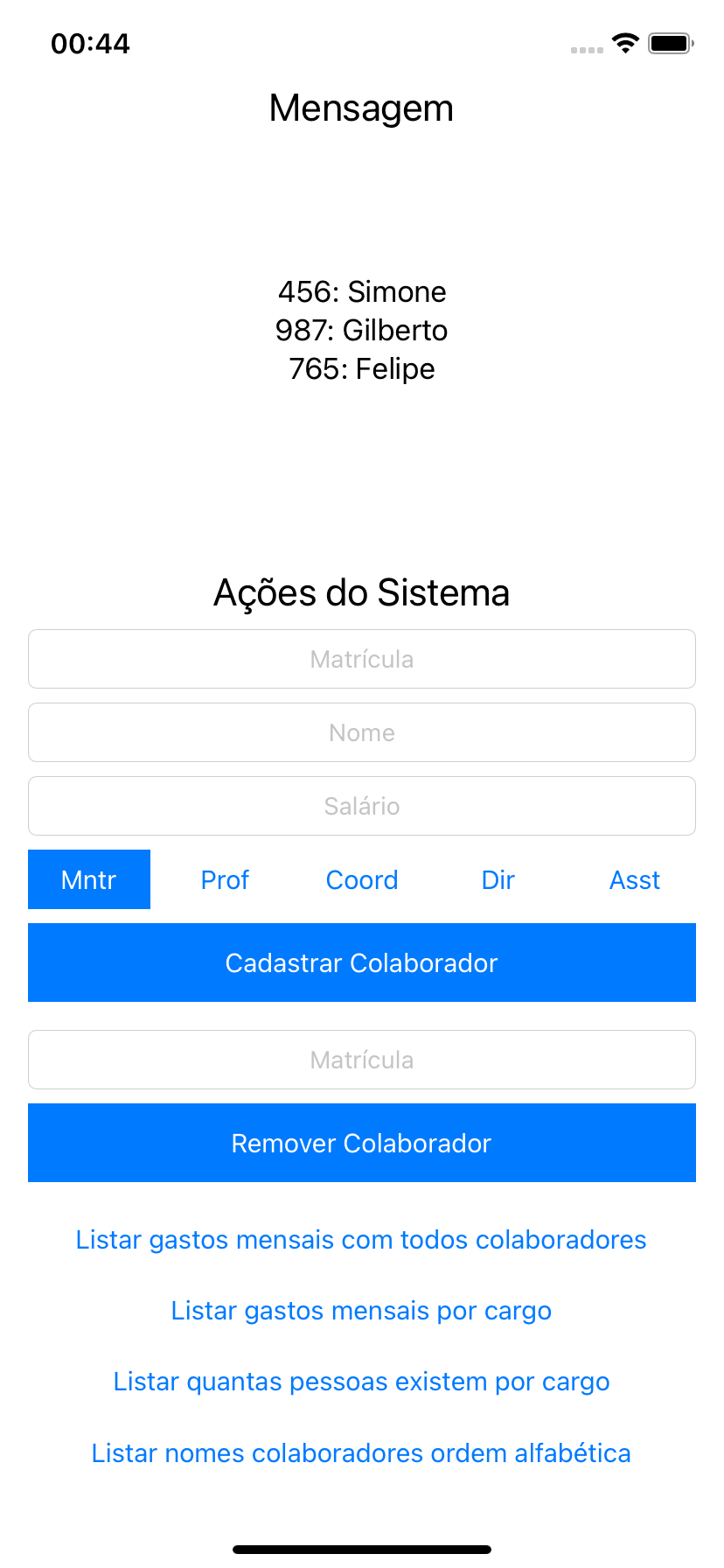Screen dimensions: 724x1568
Task: Focus the Nome text field
Action: [362, 732]
